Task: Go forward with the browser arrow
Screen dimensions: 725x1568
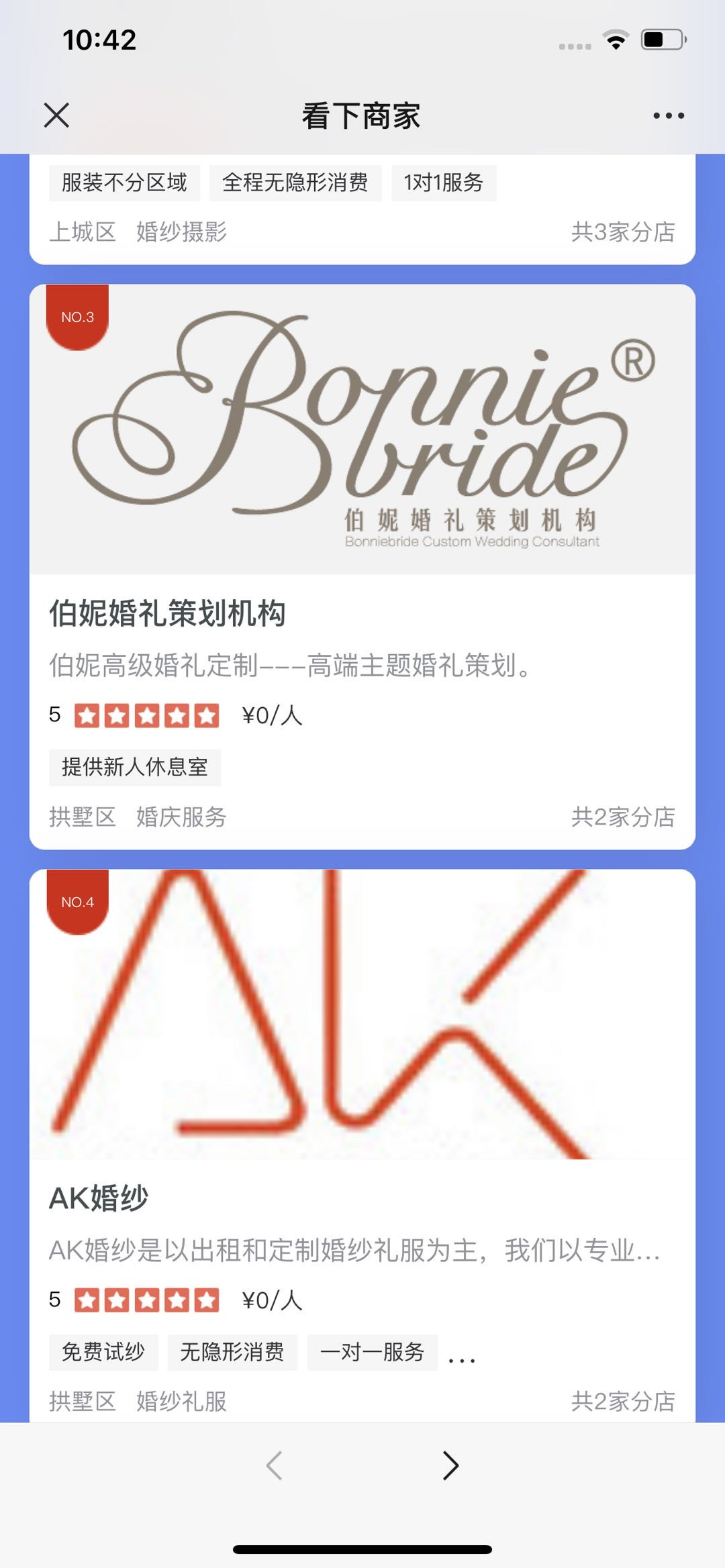Action: [x=450, y=1465]
